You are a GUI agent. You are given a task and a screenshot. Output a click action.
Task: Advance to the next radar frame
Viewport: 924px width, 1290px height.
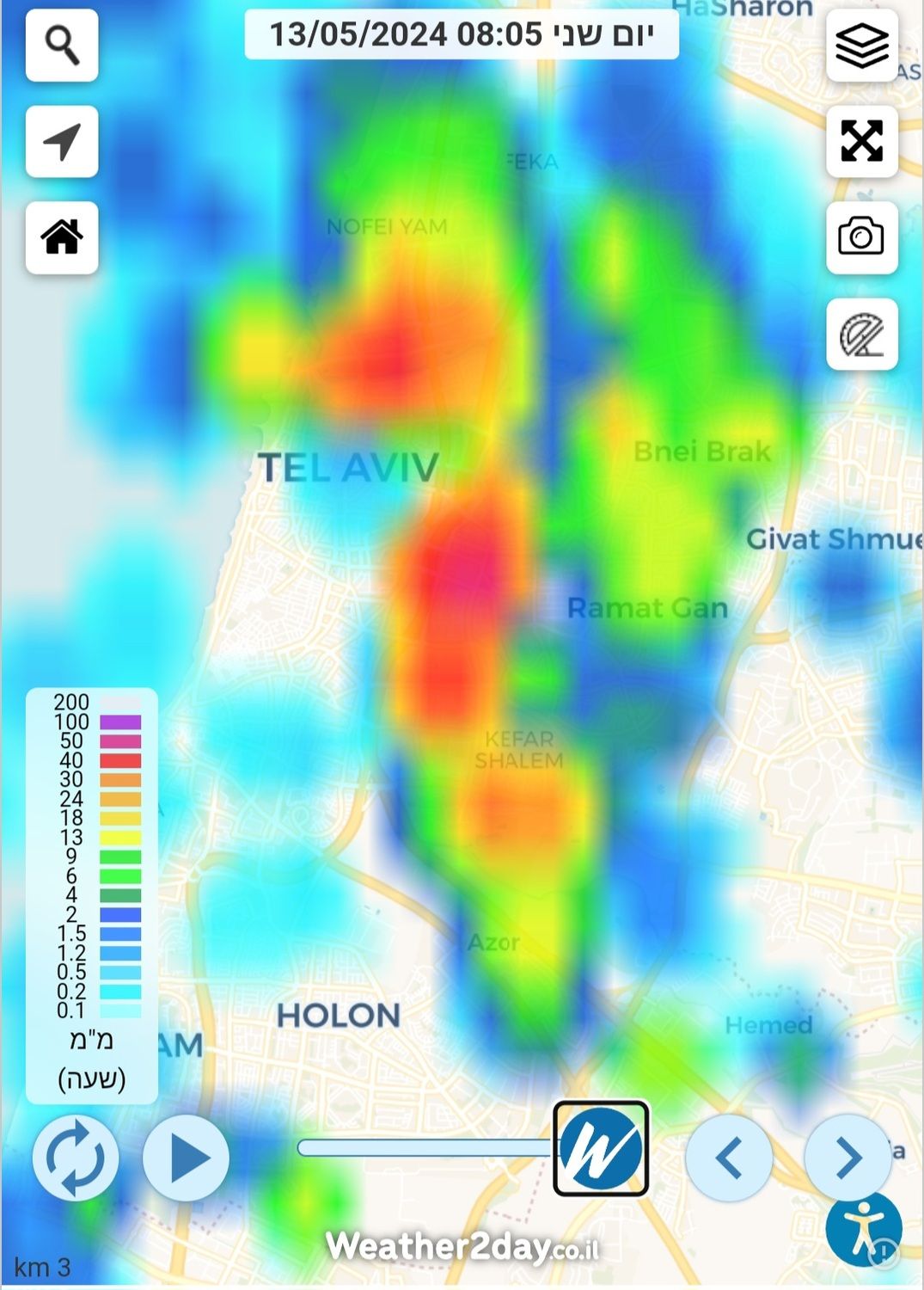pos(848,1158)
